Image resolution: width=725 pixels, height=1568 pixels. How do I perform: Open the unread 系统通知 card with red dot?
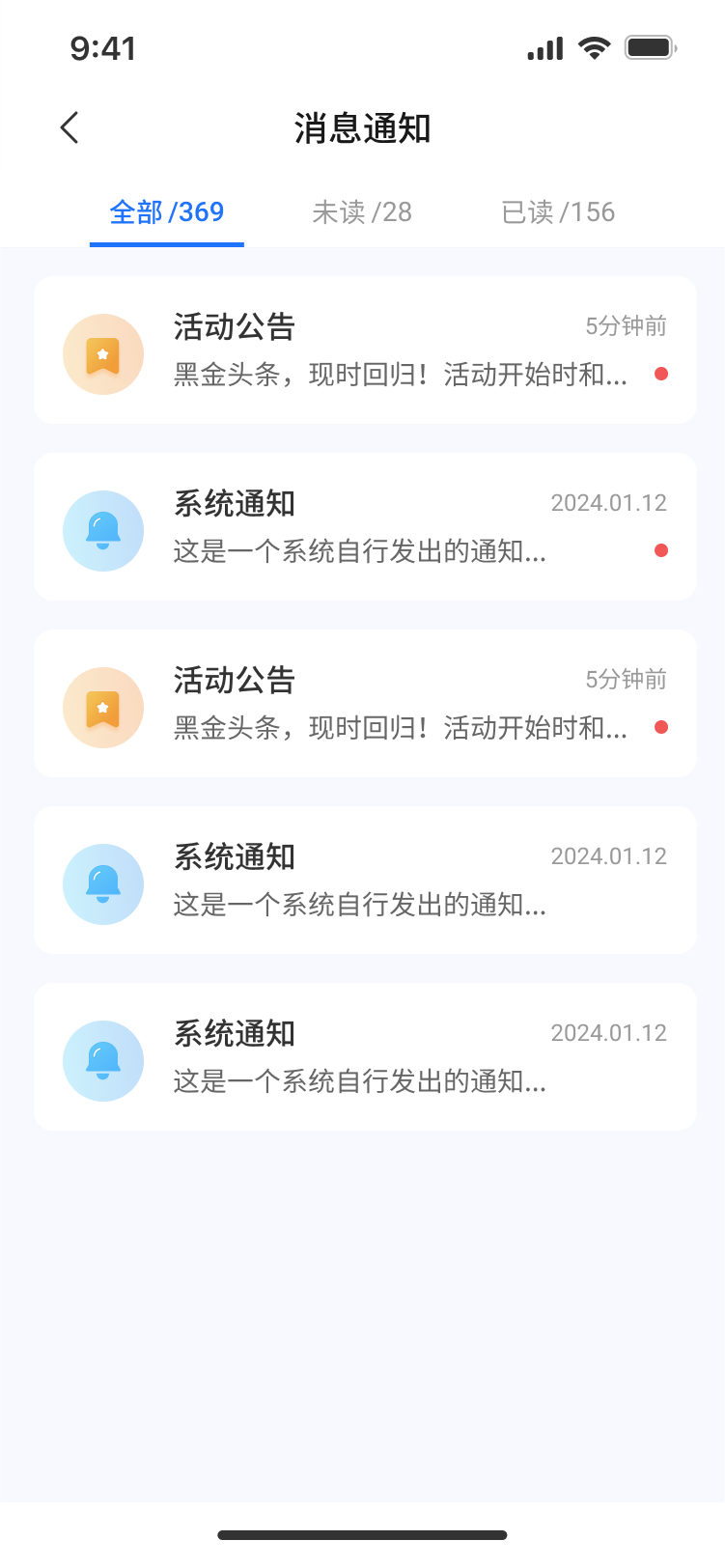tap(365, 527)
